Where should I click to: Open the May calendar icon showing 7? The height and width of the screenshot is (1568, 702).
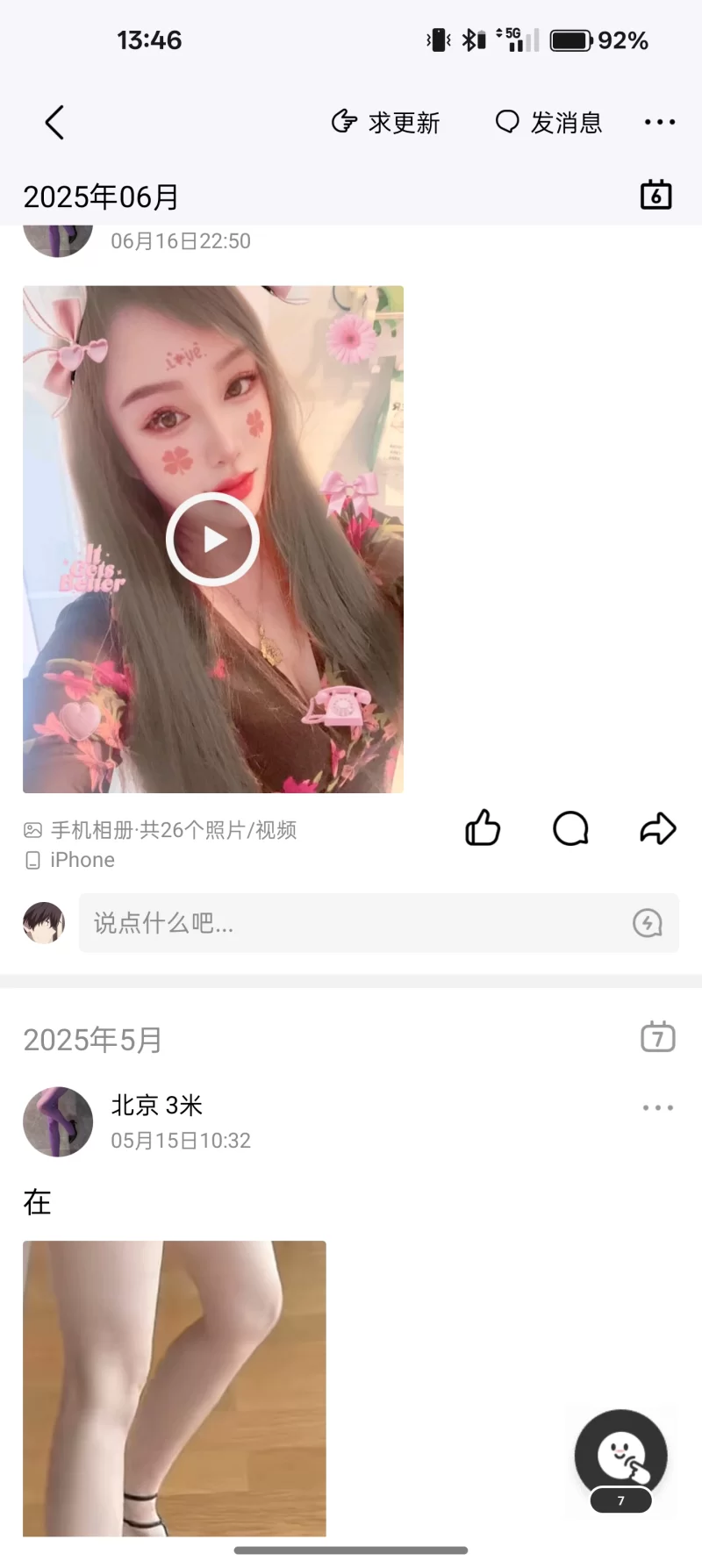coord(656,1038)
